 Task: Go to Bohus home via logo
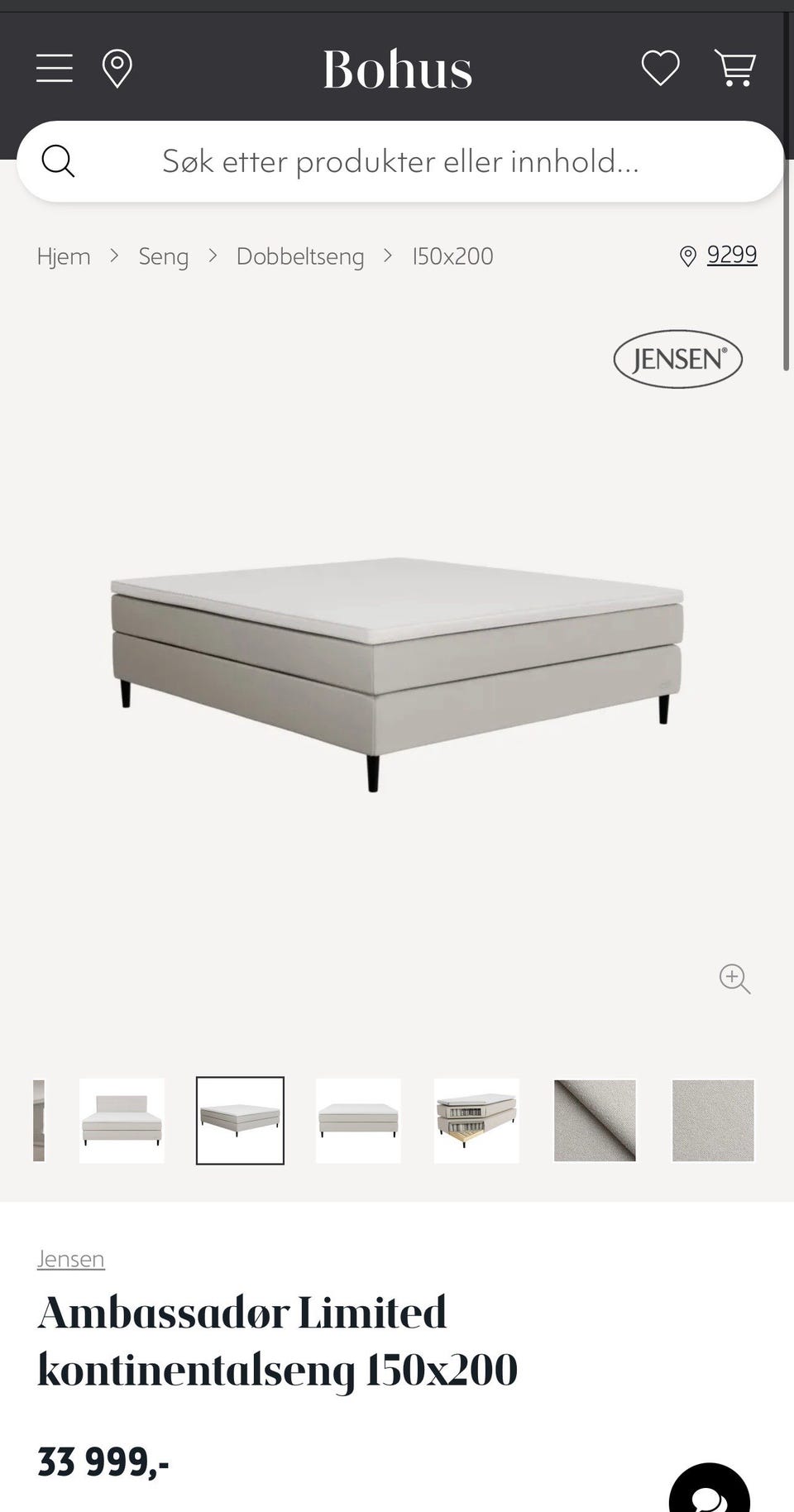(x=397, y=69)
